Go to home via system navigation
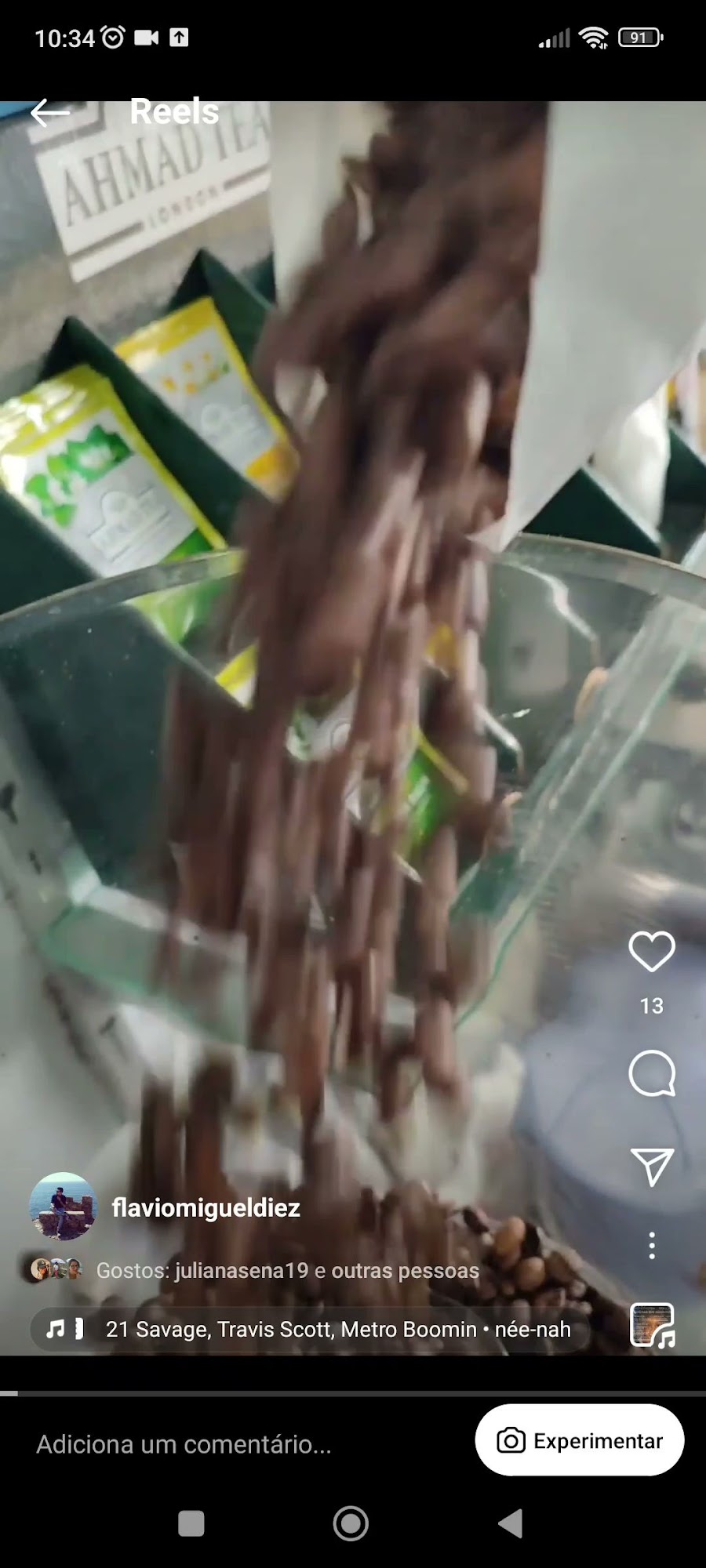Viewport: 706px width, 1568px height. (x=351, y=1524)
